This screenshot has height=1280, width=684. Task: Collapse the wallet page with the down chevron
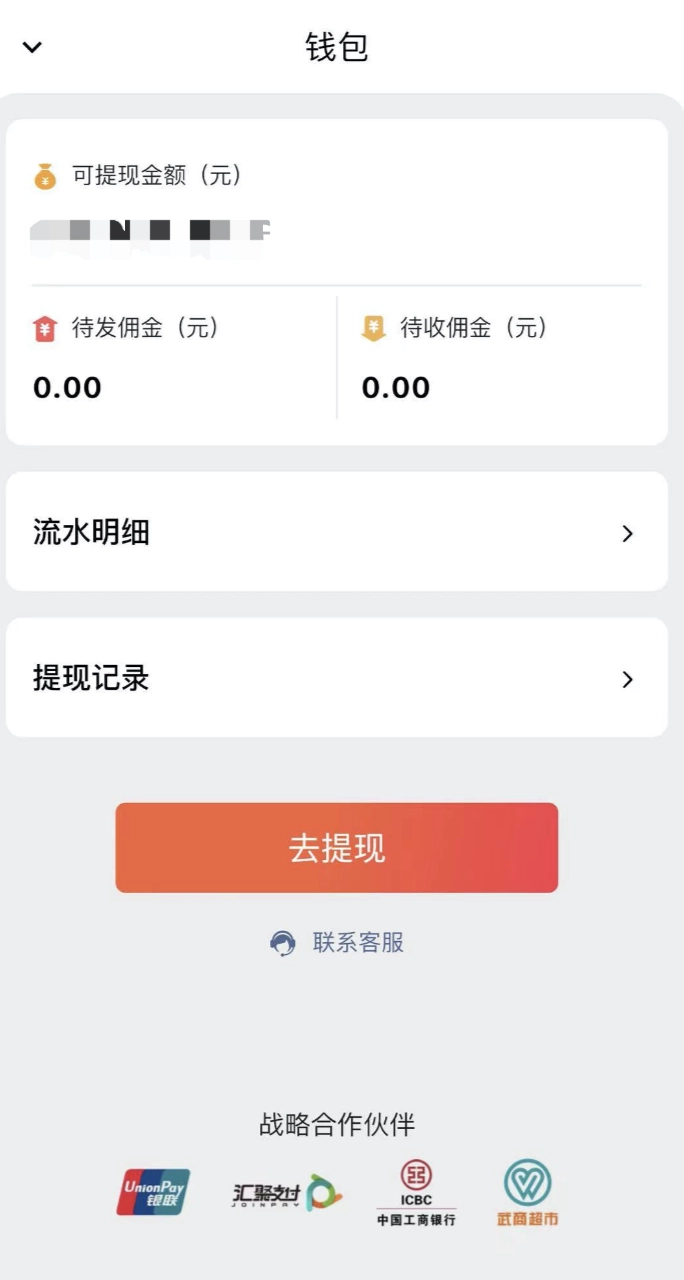[x=32, y=47]
